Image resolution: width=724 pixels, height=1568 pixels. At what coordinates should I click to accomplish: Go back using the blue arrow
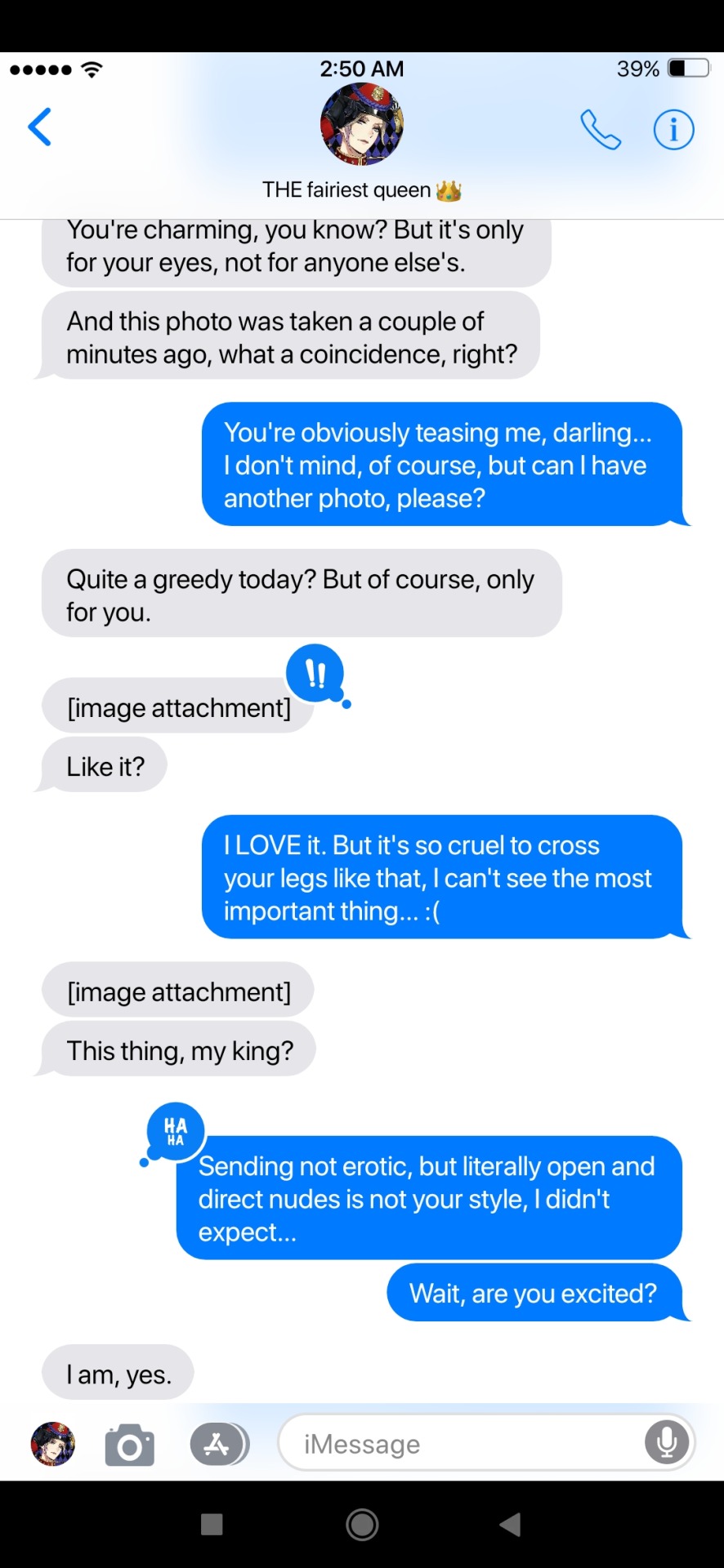(39, 127)
